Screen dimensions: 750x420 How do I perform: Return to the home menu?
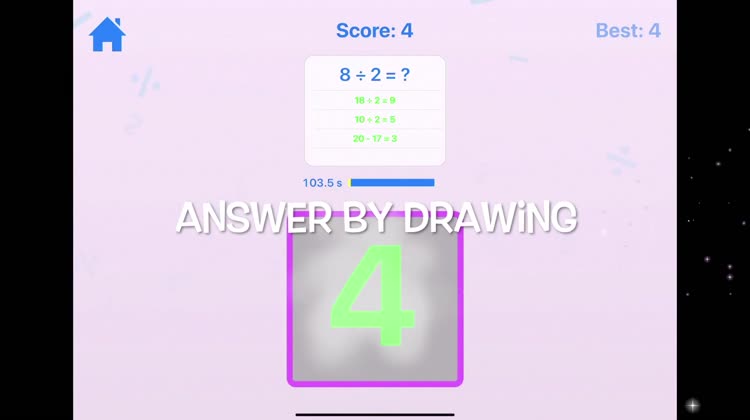pos(107,34)
